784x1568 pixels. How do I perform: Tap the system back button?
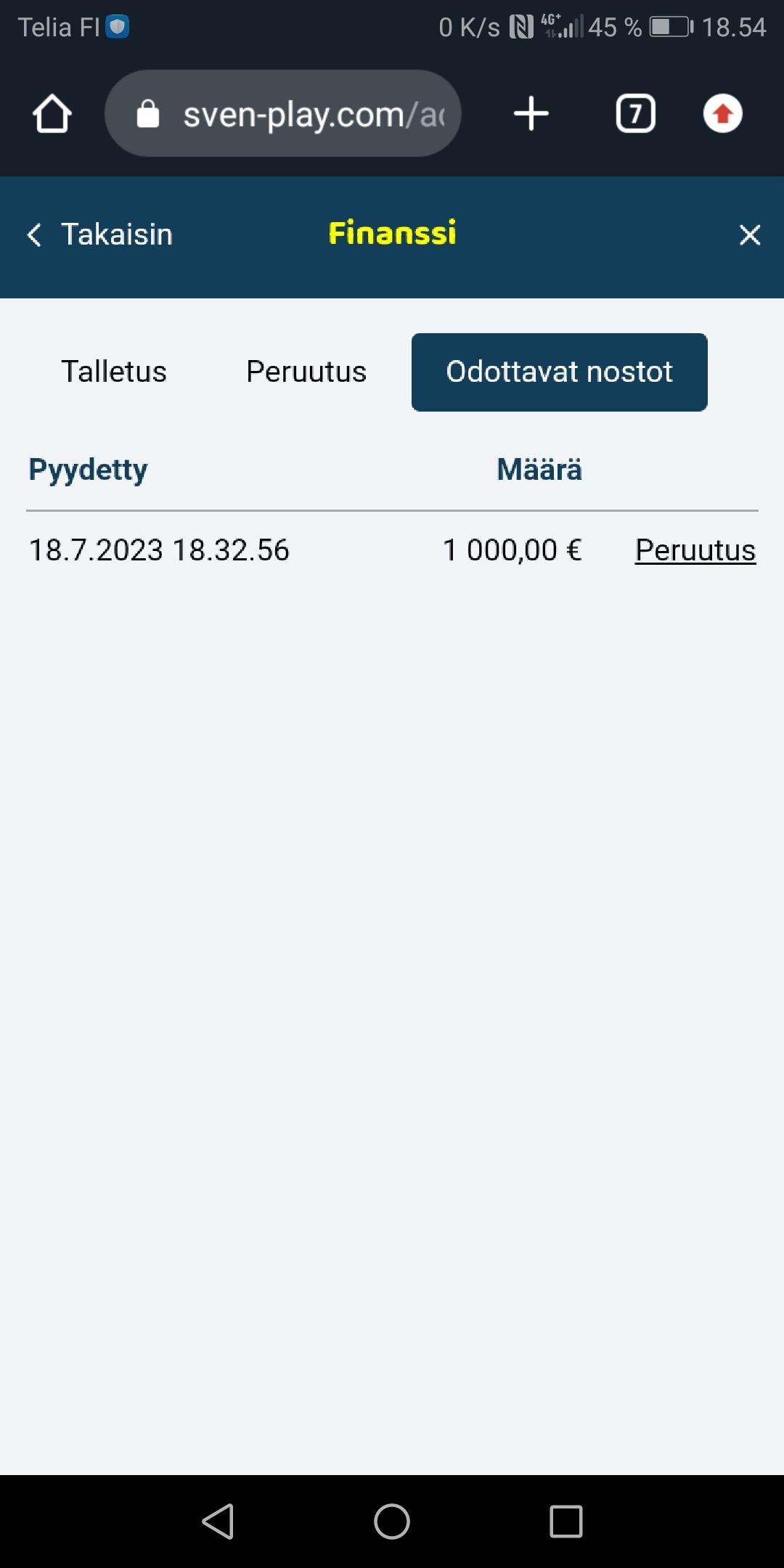pos(218,1521)
